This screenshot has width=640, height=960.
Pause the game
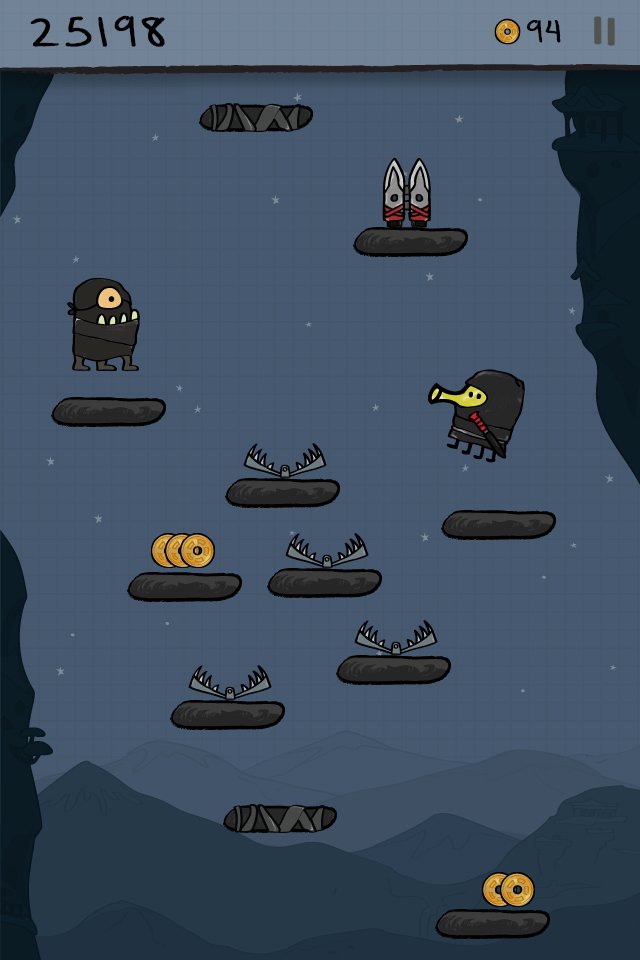tap(604, 31)
